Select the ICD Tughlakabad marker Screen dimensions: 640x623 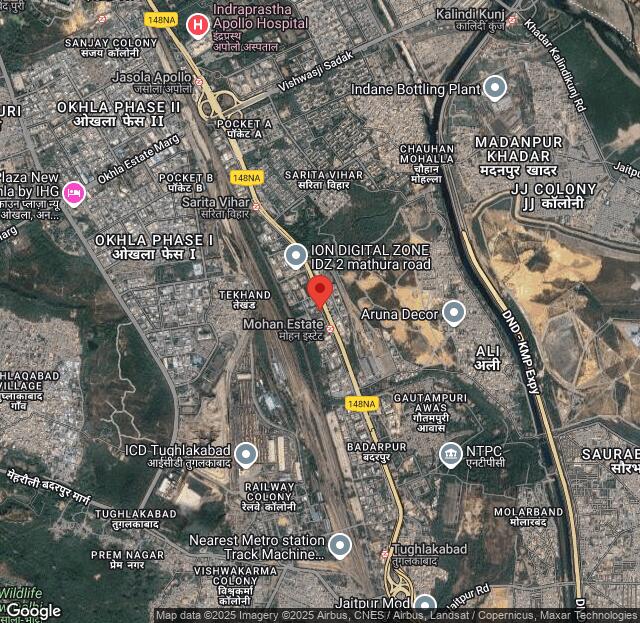click(246, 455)
